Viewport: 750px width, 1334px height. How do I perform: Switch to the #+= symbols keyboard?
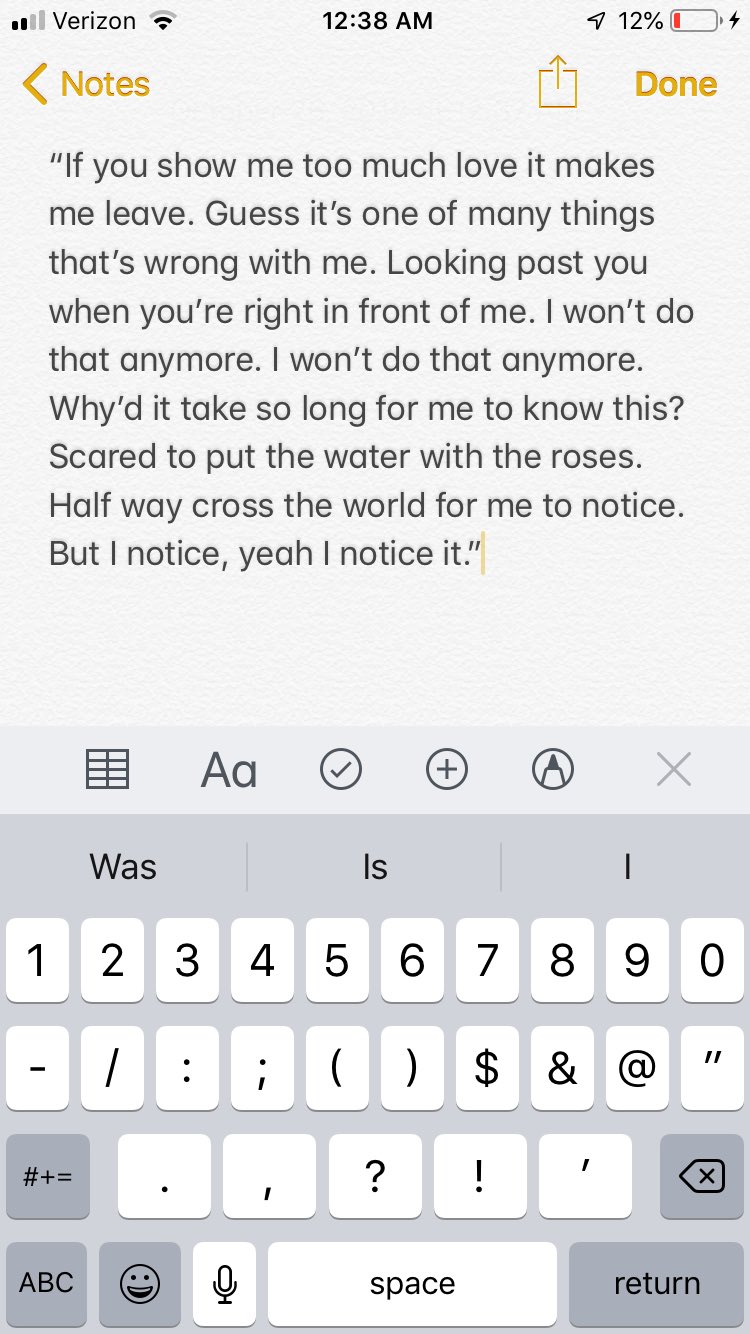47,1176
